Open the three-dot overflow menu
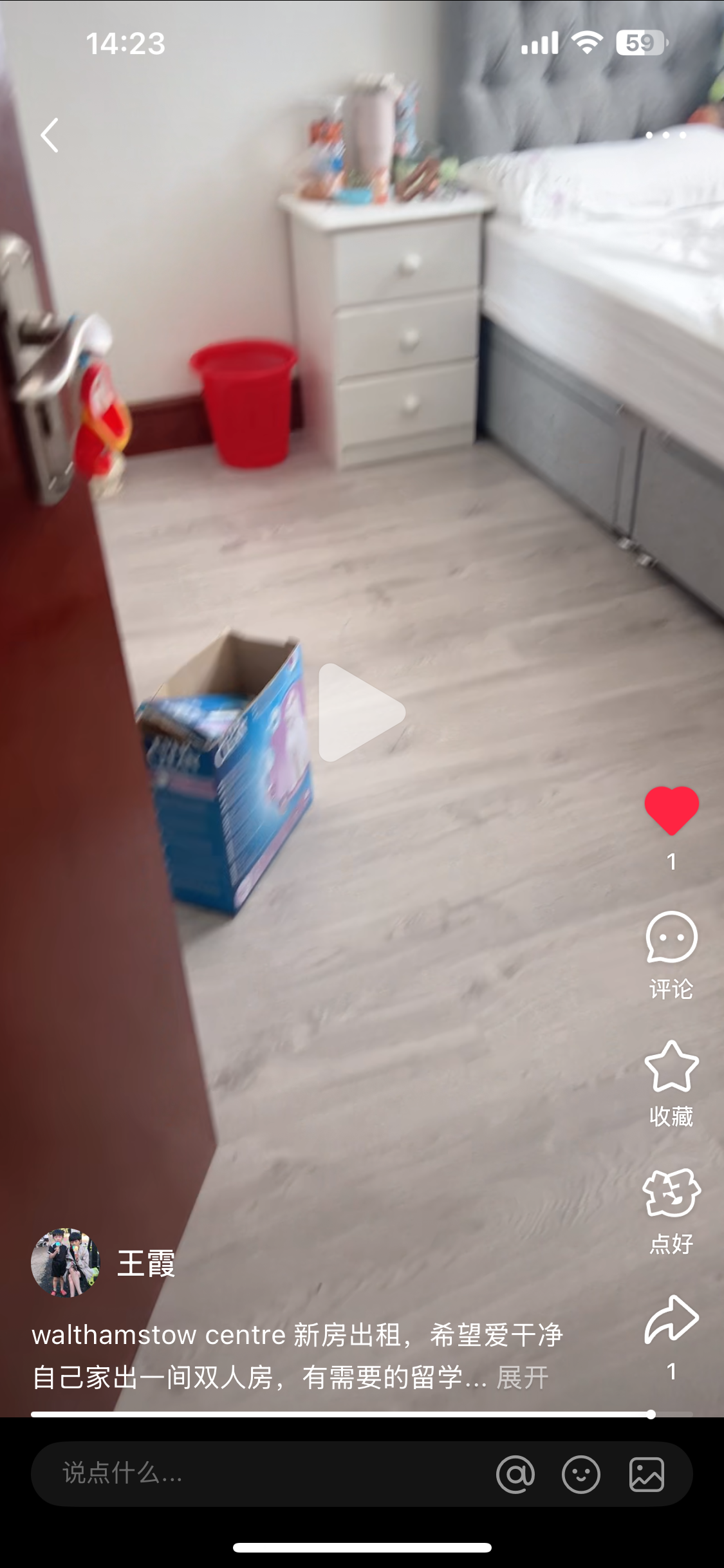The image size is (724, 1568). click(665, 135)
